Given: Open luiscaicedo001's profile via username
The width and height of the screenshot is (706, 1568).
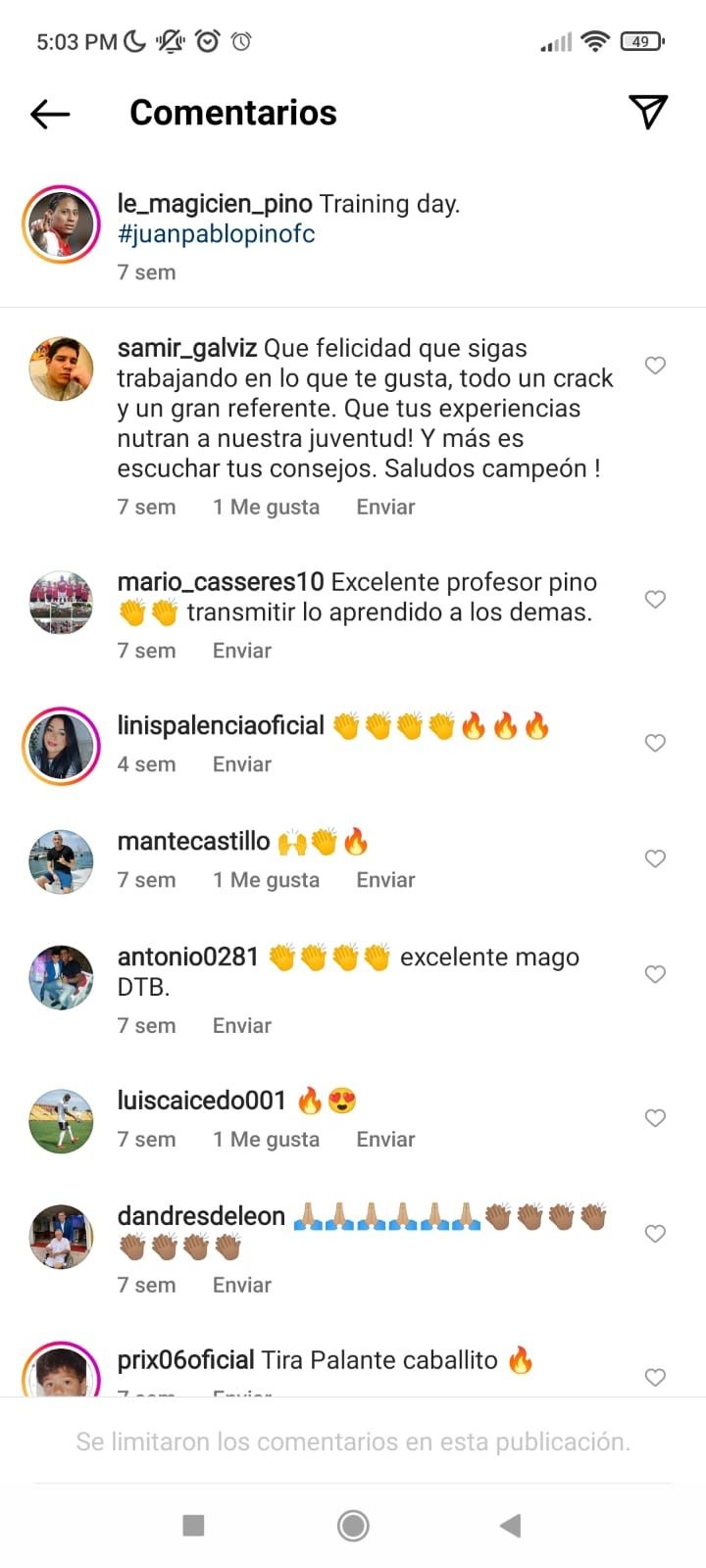Looking at the screenshot, I should click(x=201, y=1101).
